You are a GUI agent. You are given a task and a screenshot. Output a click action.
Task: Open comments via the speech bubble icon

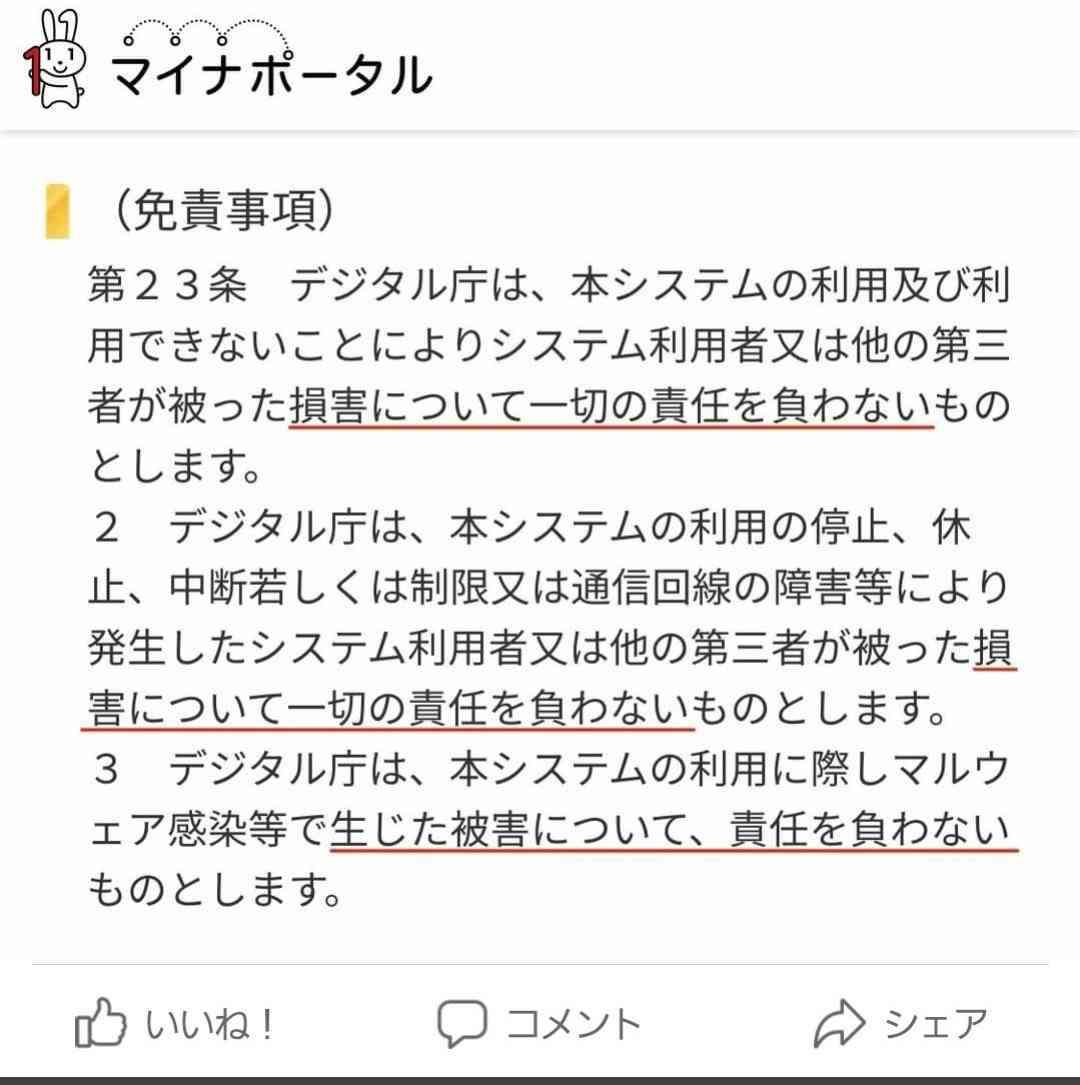[464, 1022]
